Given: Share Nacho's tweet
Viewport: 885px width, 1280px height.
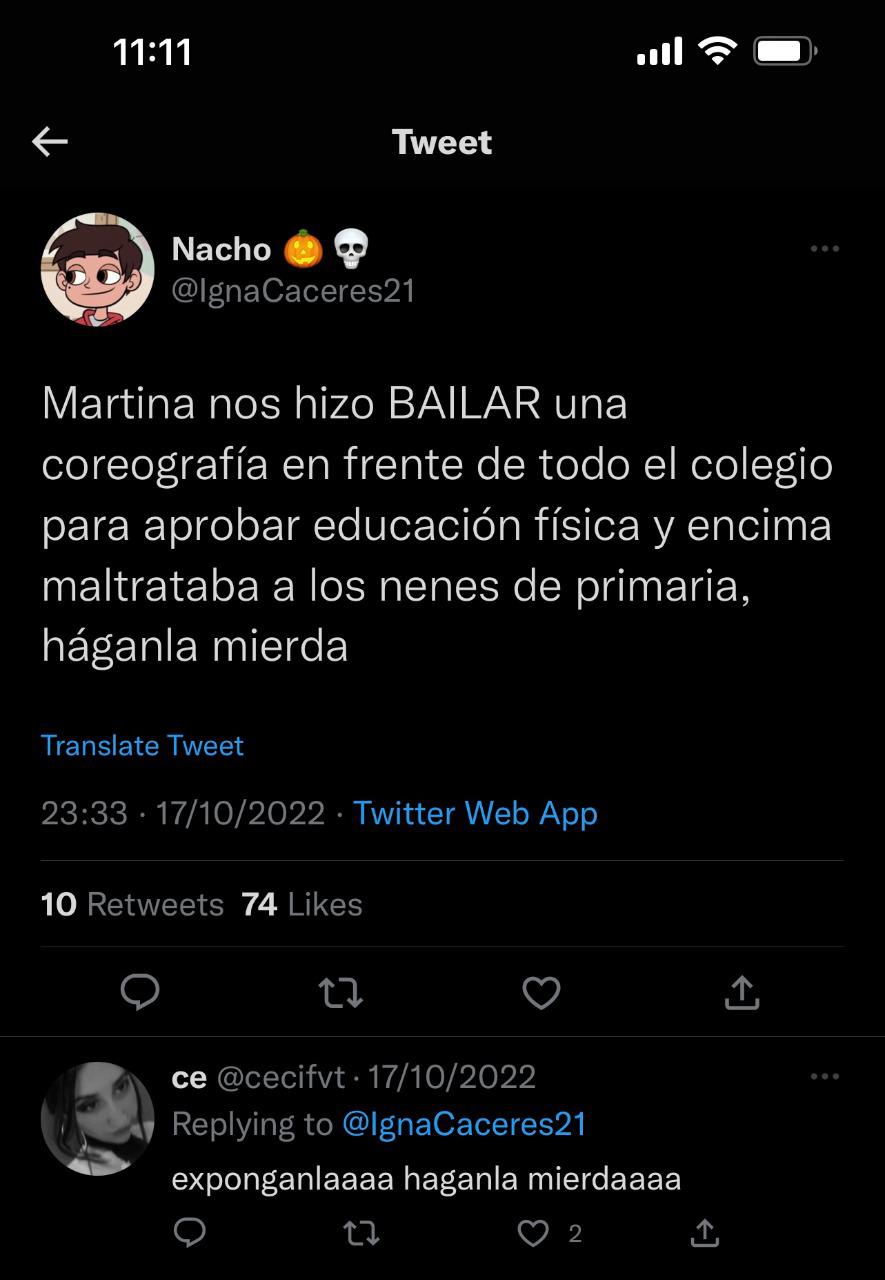Looking at the screenshot, I should (x=741, y=992).
